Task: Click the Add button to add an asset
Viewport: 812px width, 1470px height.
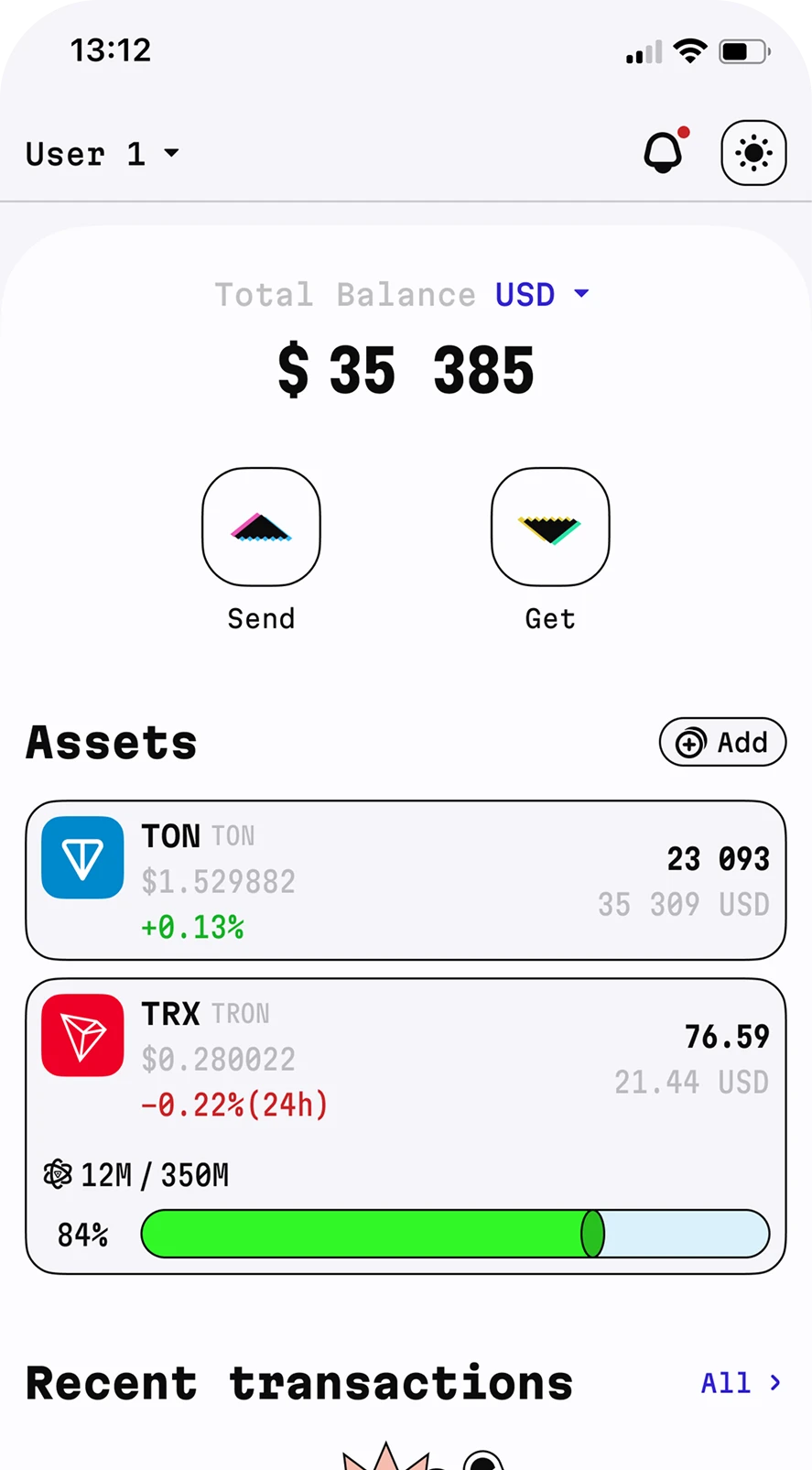Action: (722, 743)
